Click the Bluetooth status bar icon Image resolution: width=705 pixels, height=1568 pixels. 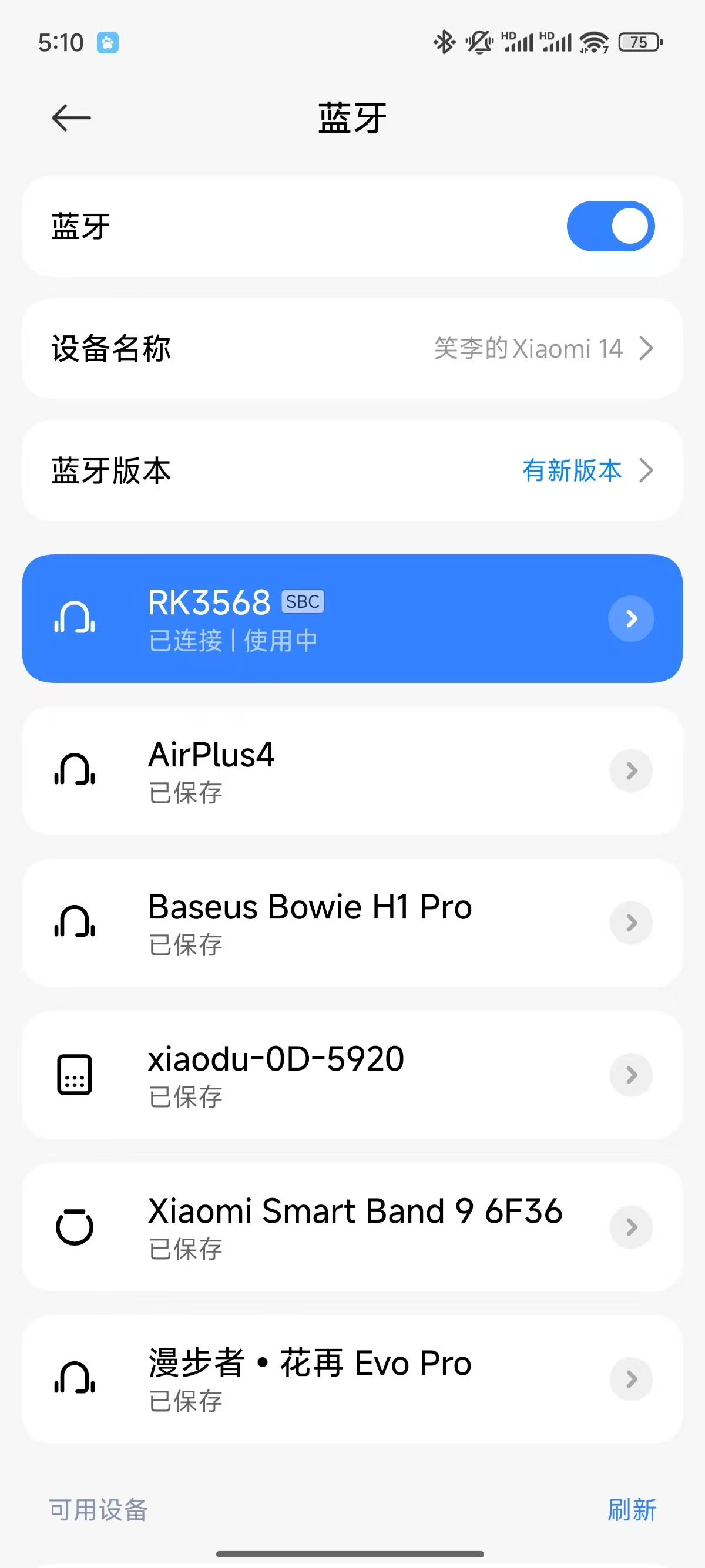pos(444,41)
